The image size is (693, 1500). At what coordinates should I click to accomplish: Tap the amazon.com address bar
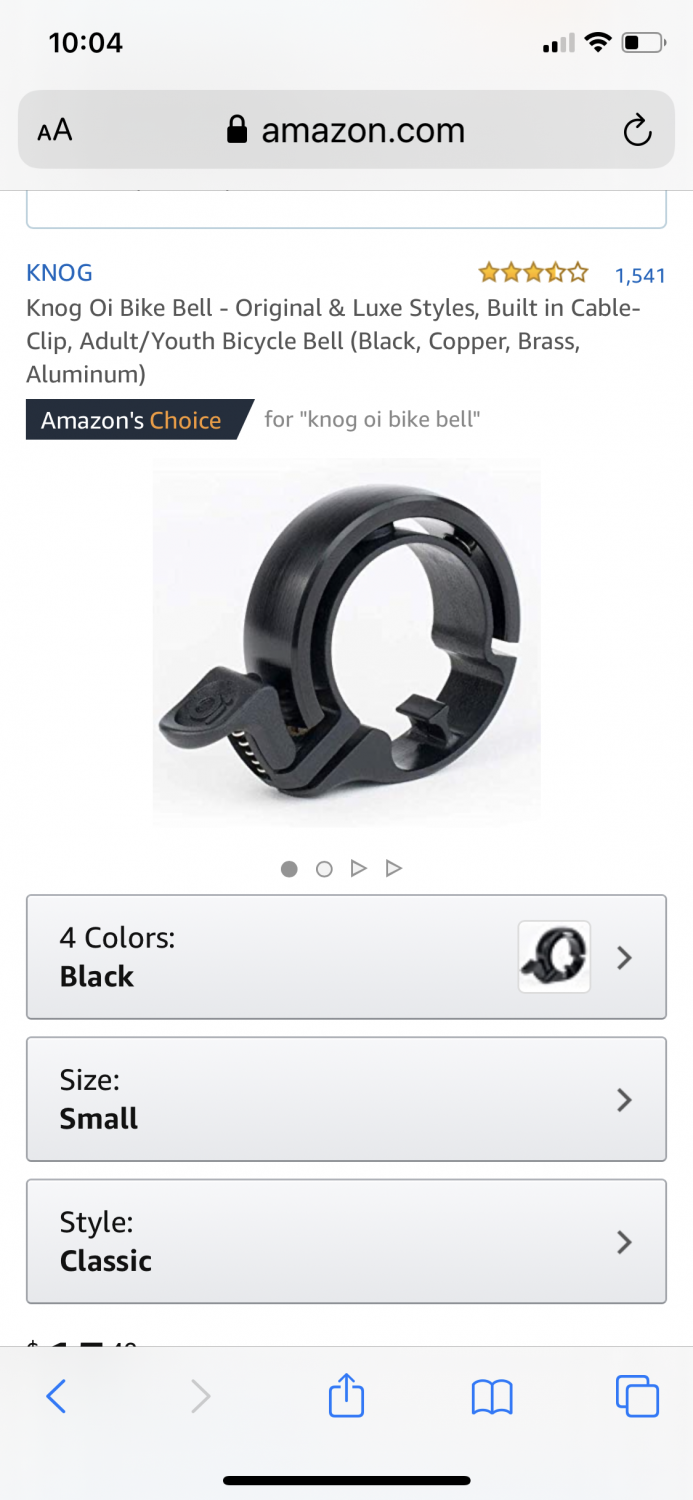click(x=346, y=130)
